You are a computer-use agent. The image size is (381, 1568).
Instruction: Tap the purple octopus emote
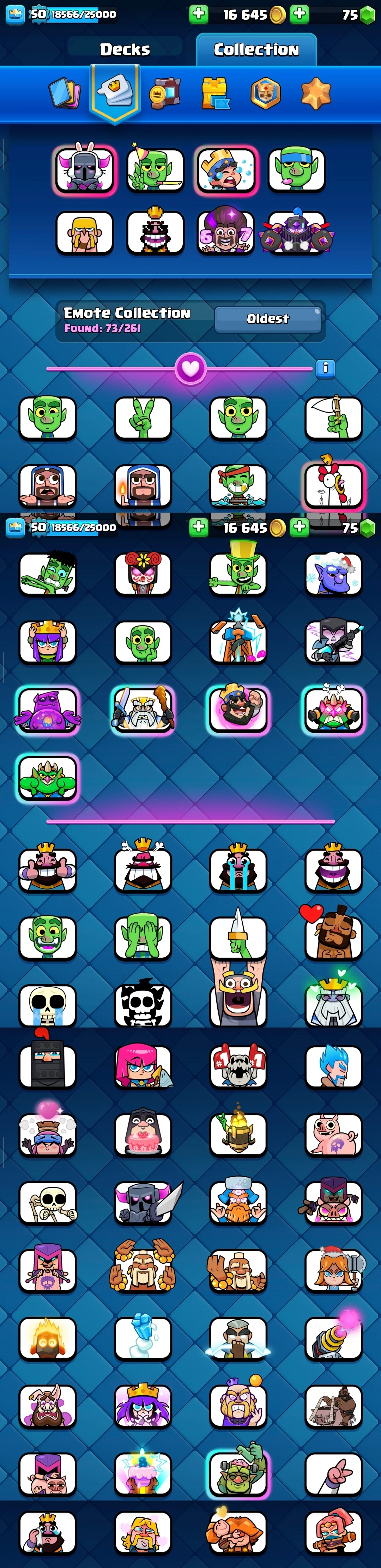[x=48, y=710]
